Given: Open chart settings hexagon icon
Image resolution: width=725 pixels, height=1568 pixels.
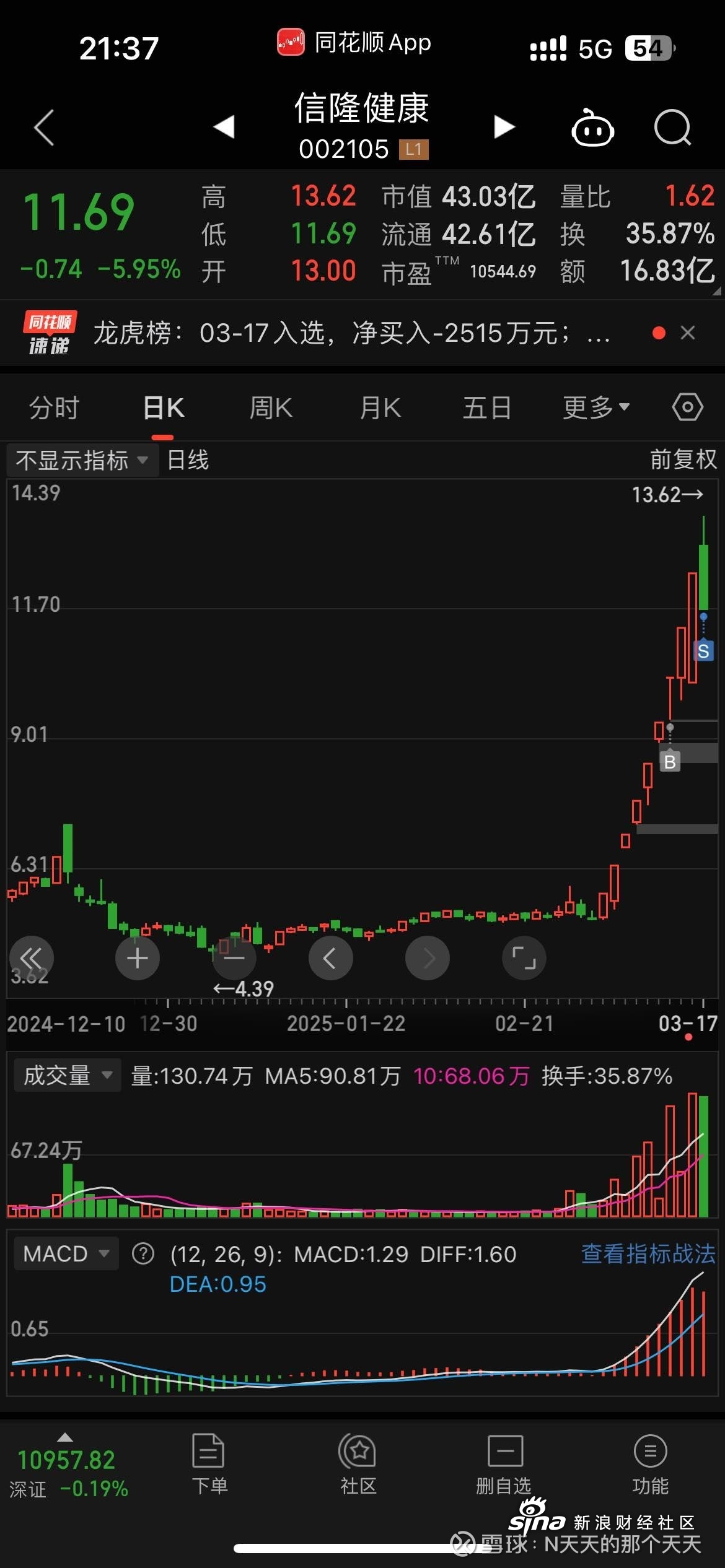Looking at the screenshot, I should coord(687,407).
